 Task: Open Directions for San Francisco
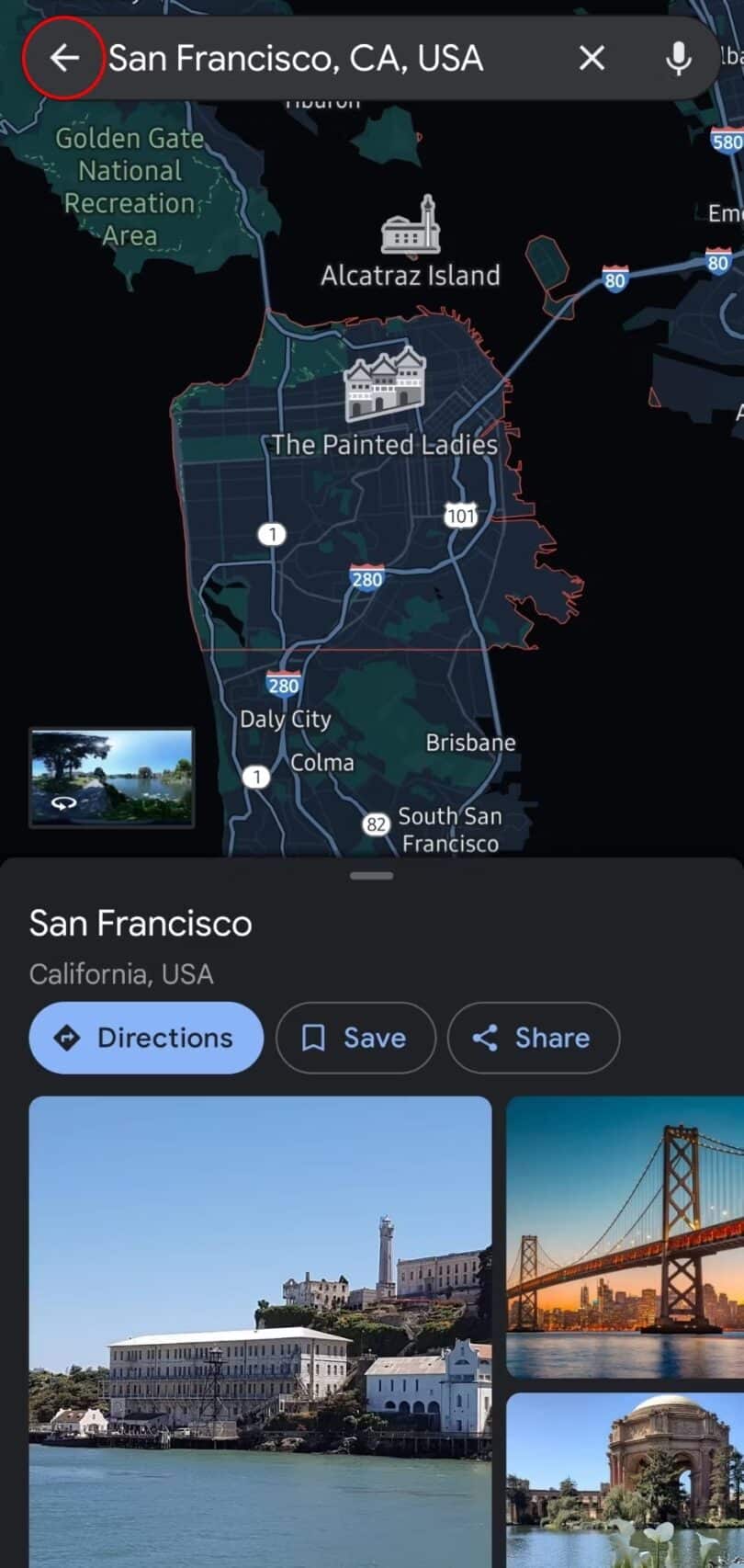tap(145, 1038)
